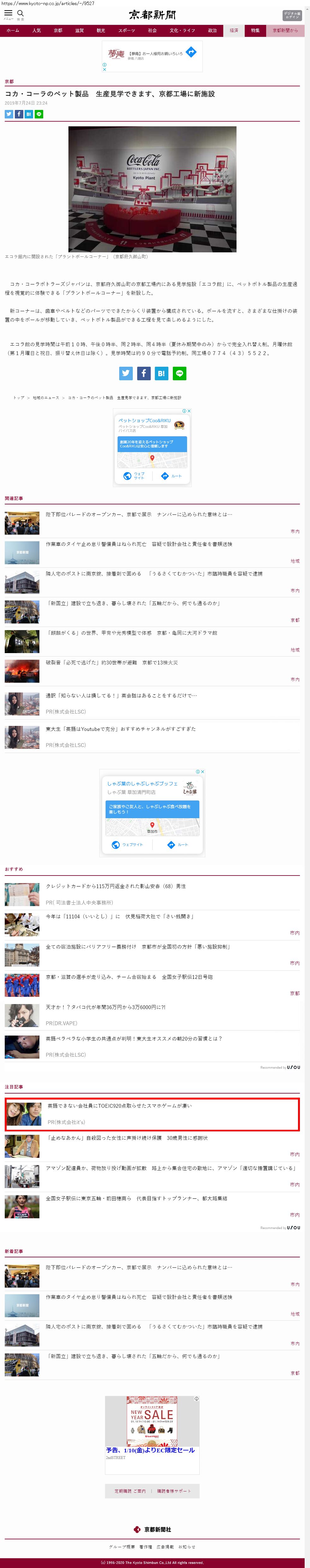Image resolution: width=310 pixels, height=1568 pixels.
Task: Open the グループ概要 footer link
Action: [x=122, y=1547]
